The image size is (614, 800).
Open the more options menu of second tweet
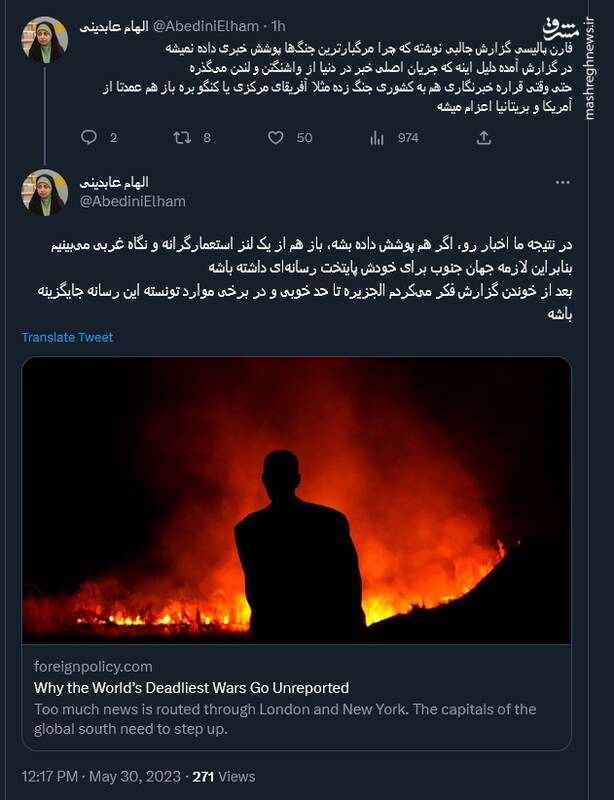click(562, 182)
